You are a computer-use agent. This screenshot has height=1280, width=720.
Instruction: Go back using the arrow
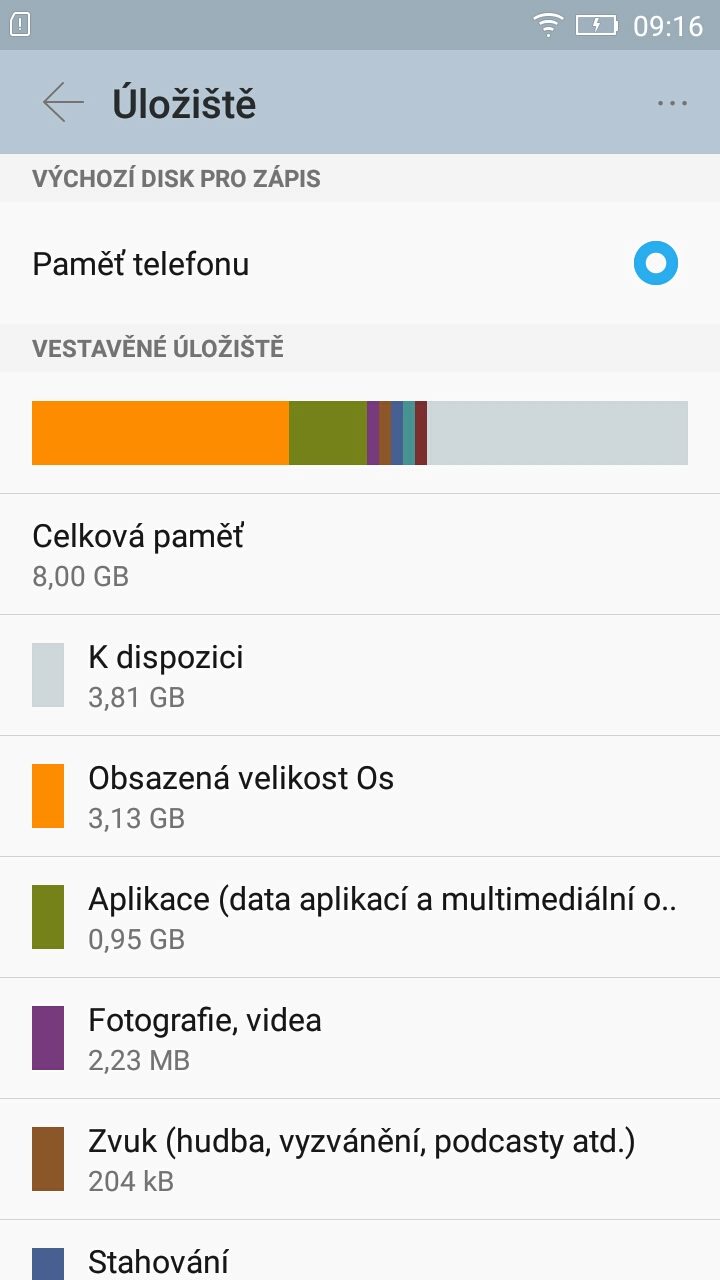click(62, 103)
